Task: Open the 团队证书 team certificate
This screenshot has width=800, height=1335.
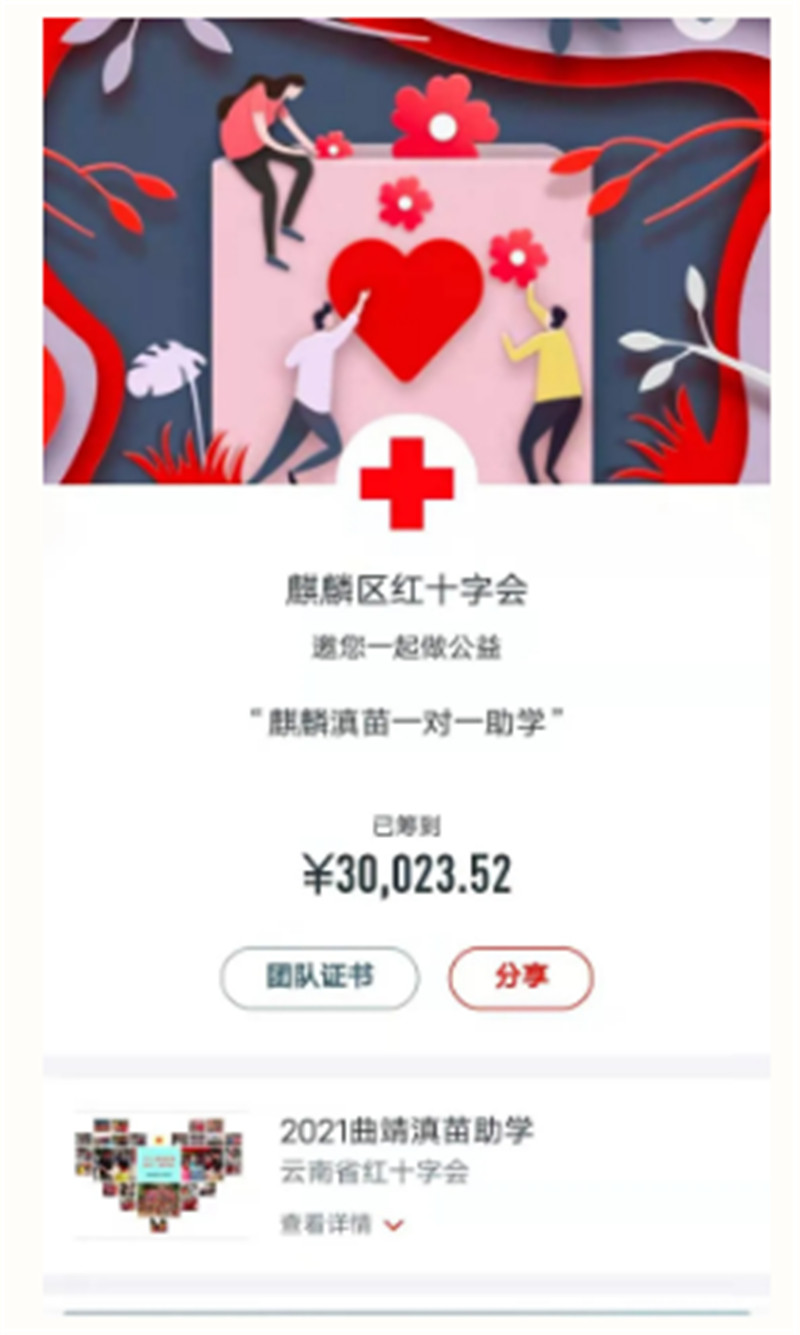Action: 320,978
